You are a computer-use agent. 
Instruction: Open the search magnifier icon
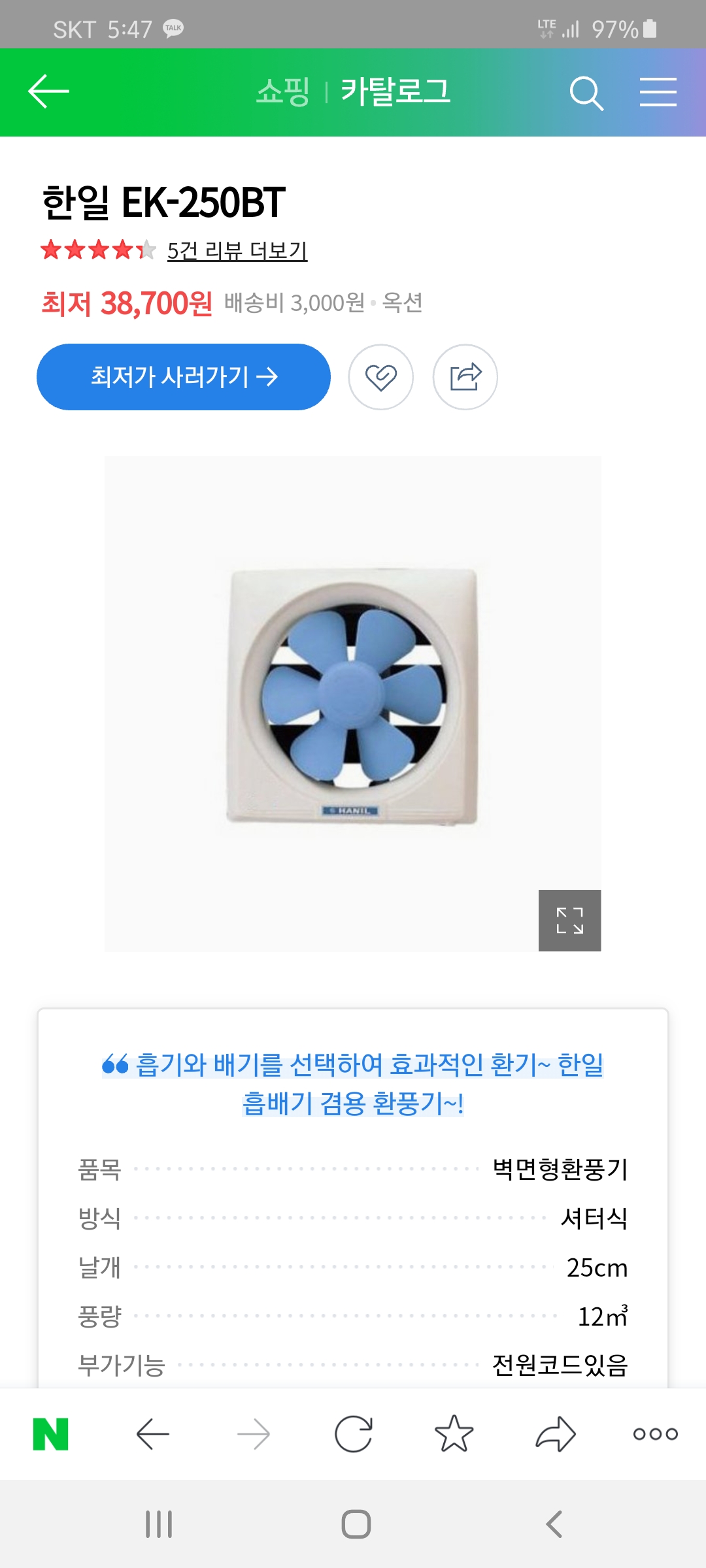point(586,93)
